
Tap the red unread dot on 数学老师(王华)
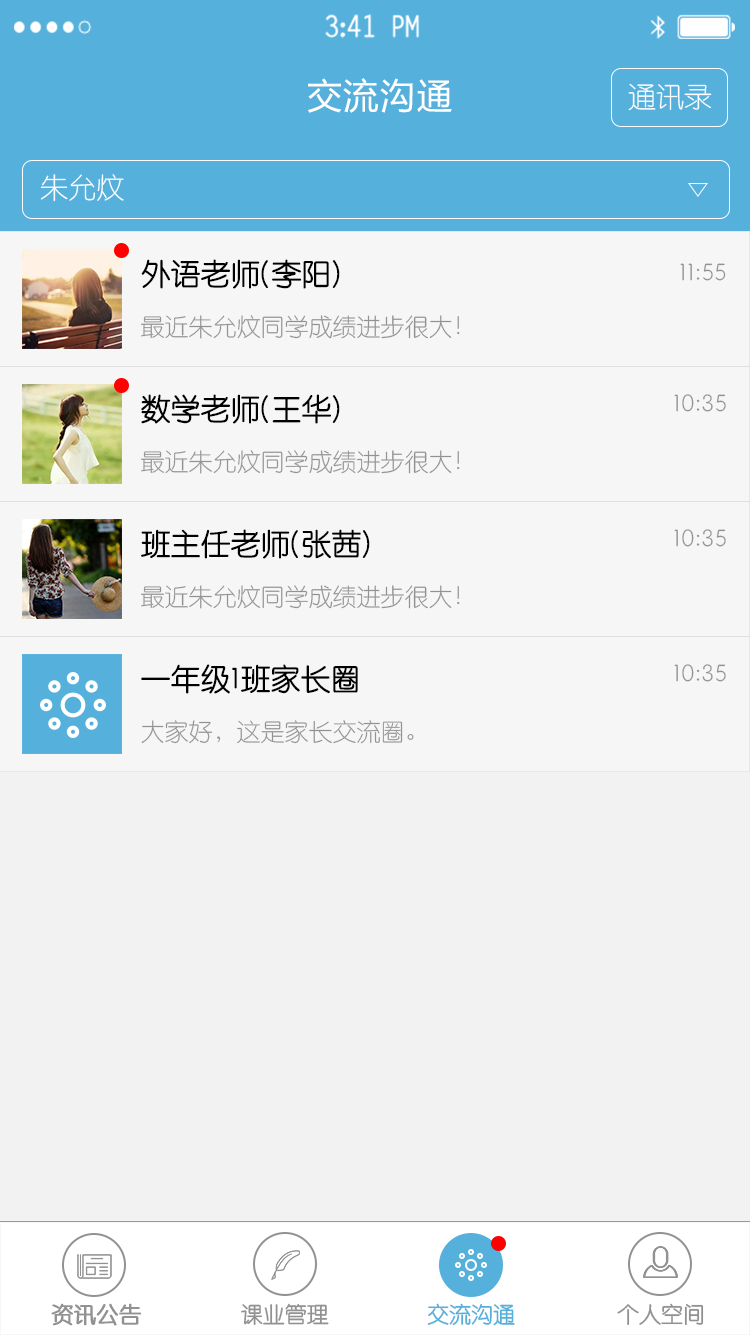[121, 384]
